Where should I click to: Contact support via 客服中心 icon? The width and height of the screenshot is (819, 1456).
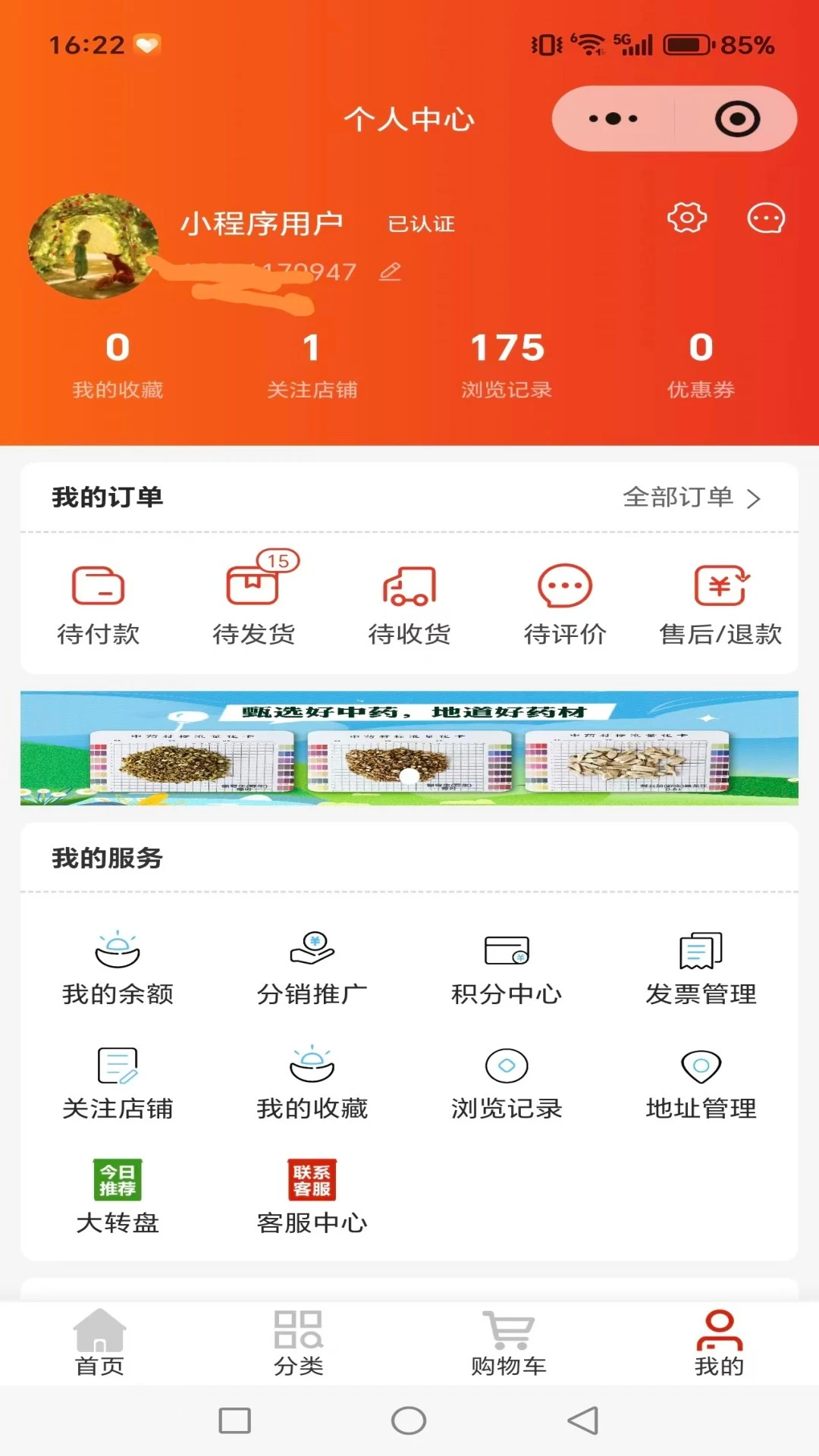click(312, 1180)
